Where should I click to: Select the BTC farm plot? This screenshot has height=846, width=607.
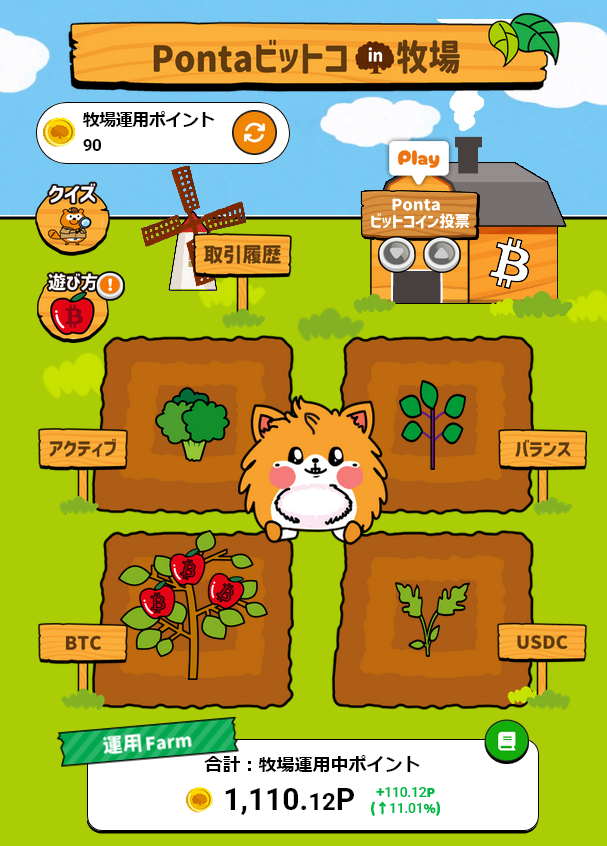[x=190, y=615]
